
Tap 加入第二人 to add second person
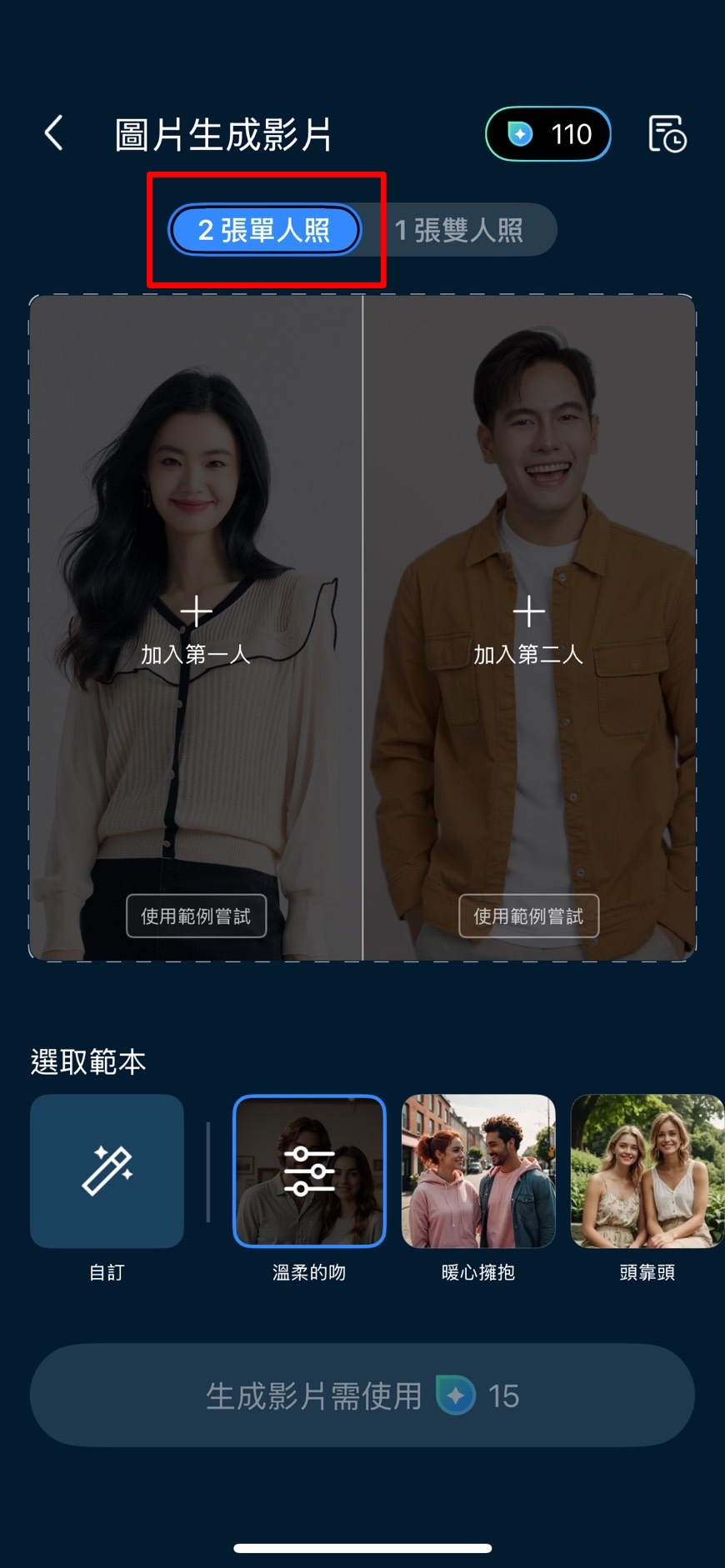point(528,628)
